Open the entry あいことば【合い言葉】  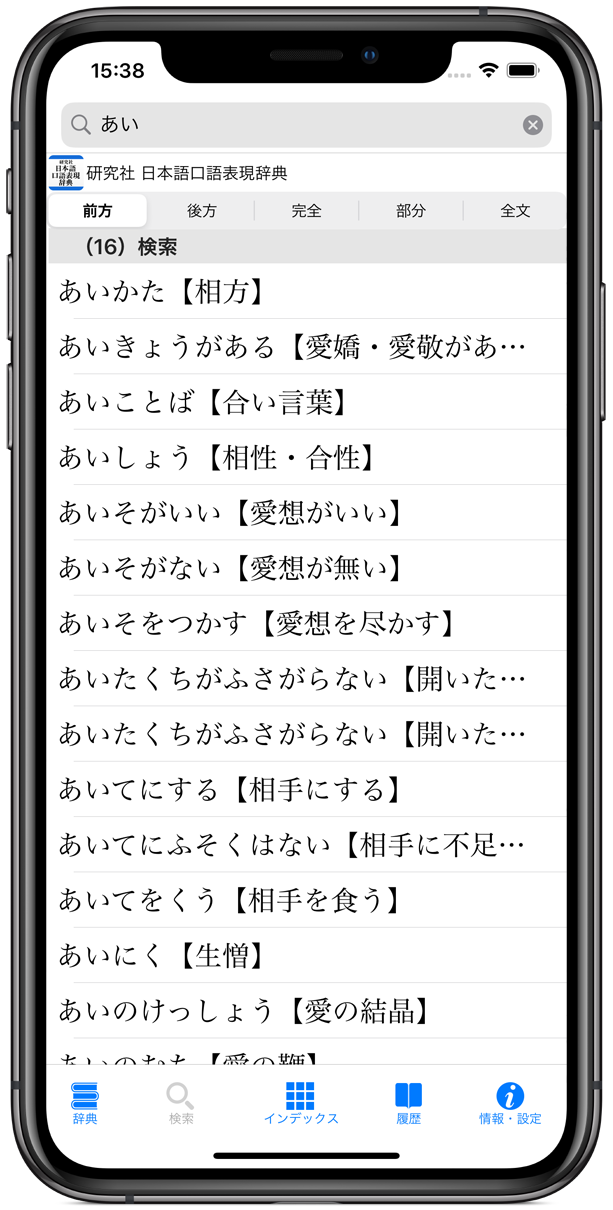[x=202, y=402]
